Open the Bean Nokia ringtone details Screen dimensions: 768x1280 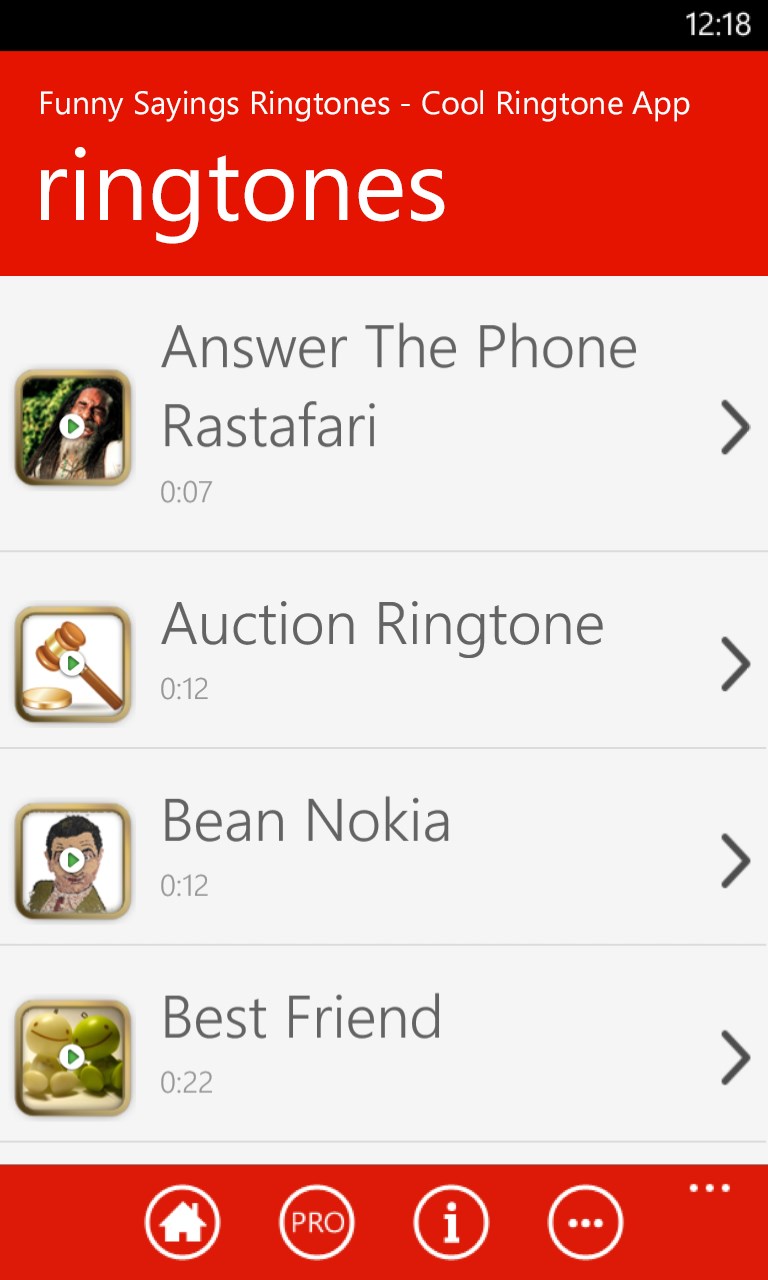point(735,860)
